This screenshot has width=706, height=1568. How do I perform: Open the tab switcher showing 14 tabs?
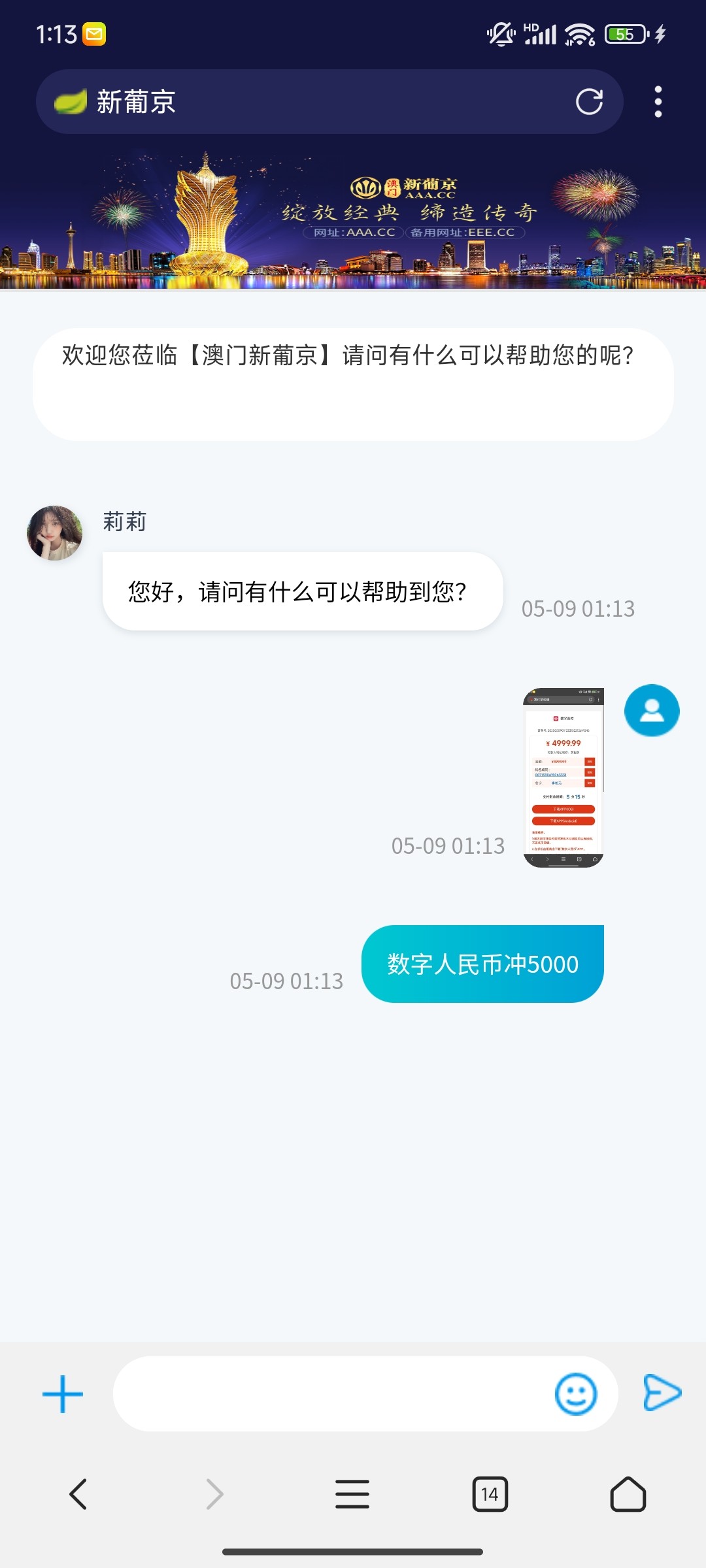(x=490, y=1494)
